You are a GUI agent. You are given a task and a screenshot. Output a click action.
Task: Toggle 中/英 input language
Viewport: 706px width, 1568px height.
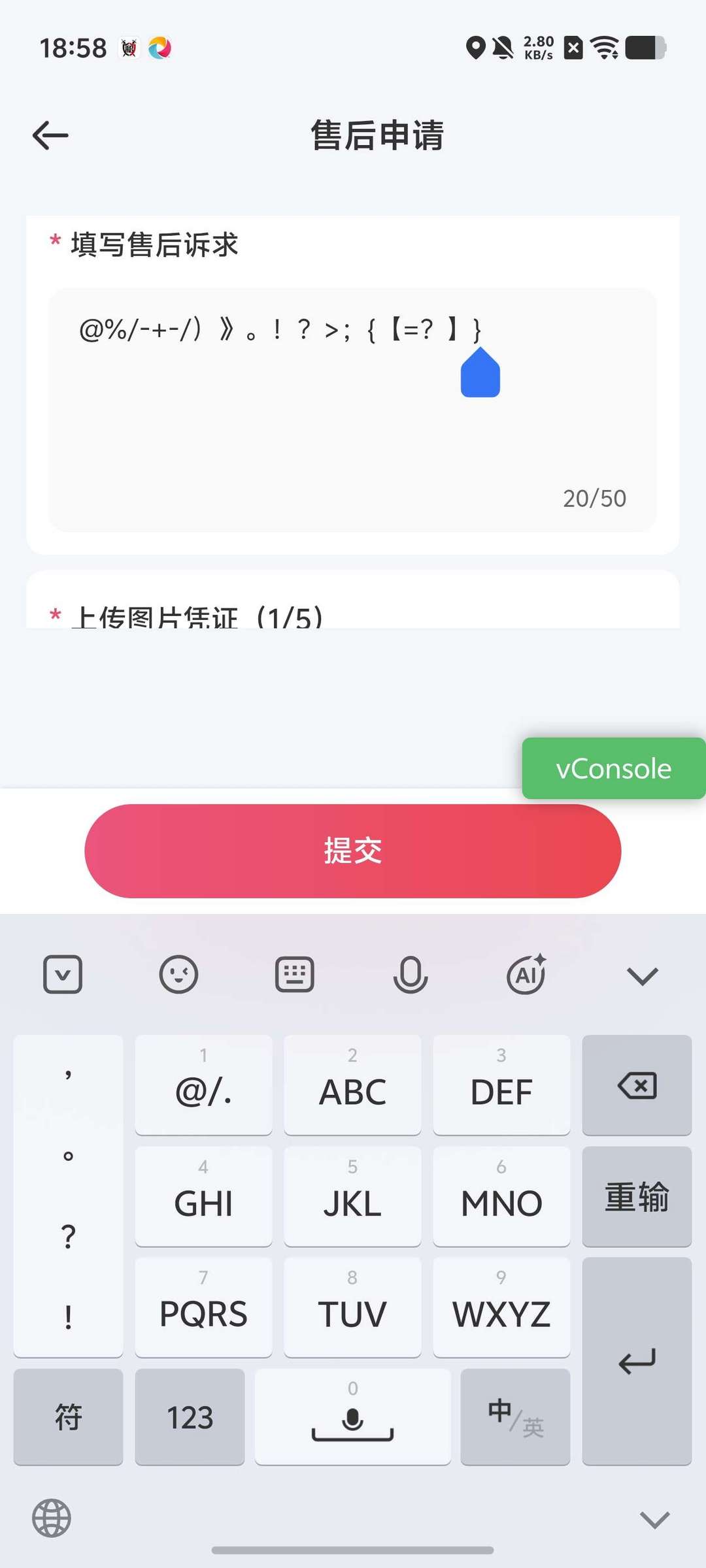pyautogui.click(x=515, y=1417)
